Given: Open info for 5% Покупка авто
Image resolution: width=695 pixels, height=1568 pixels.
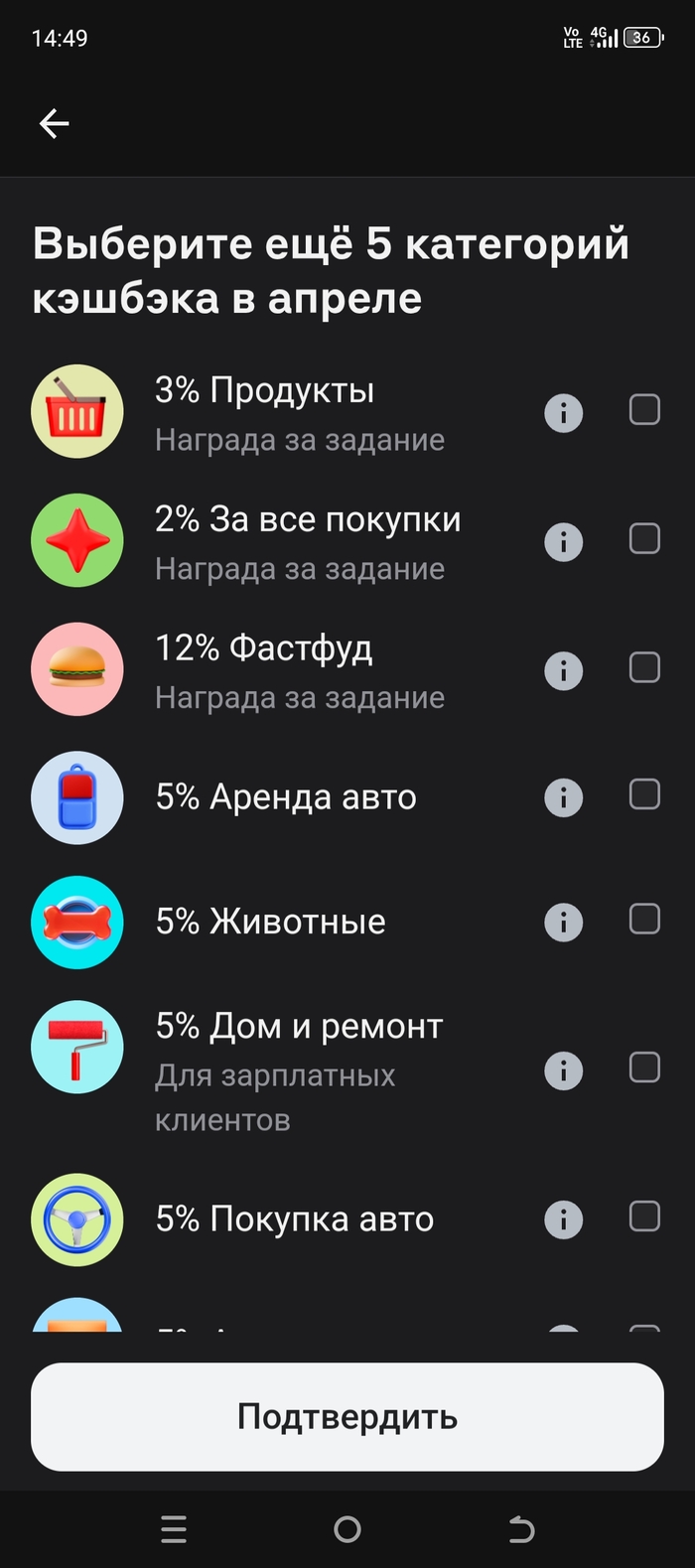Looking at the screenshot, I should [x=563, y=1219].
